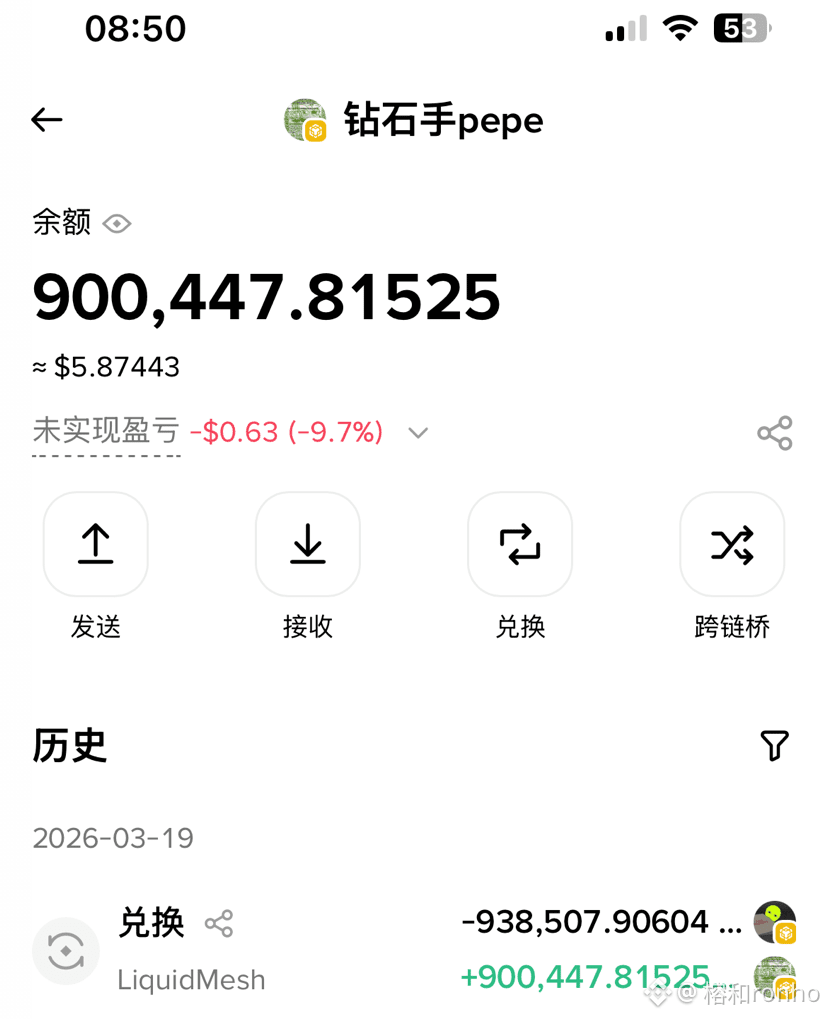Screen dimensions: 828x1019
Task: Open the 接收 receive option
Action: (x=307, y=545)
